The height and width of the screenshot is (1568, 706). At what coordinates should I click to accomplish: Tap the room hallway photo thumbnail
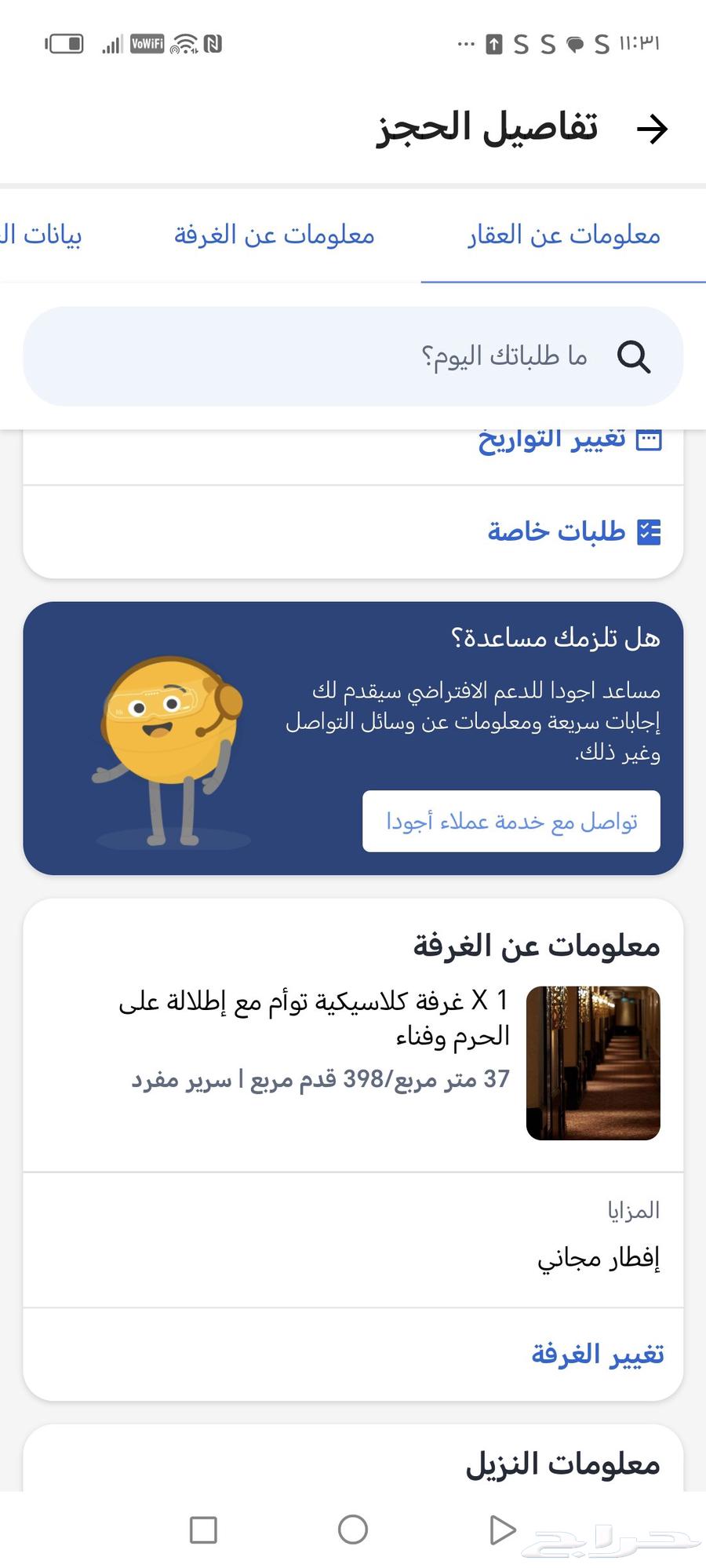coord(593,1061)
